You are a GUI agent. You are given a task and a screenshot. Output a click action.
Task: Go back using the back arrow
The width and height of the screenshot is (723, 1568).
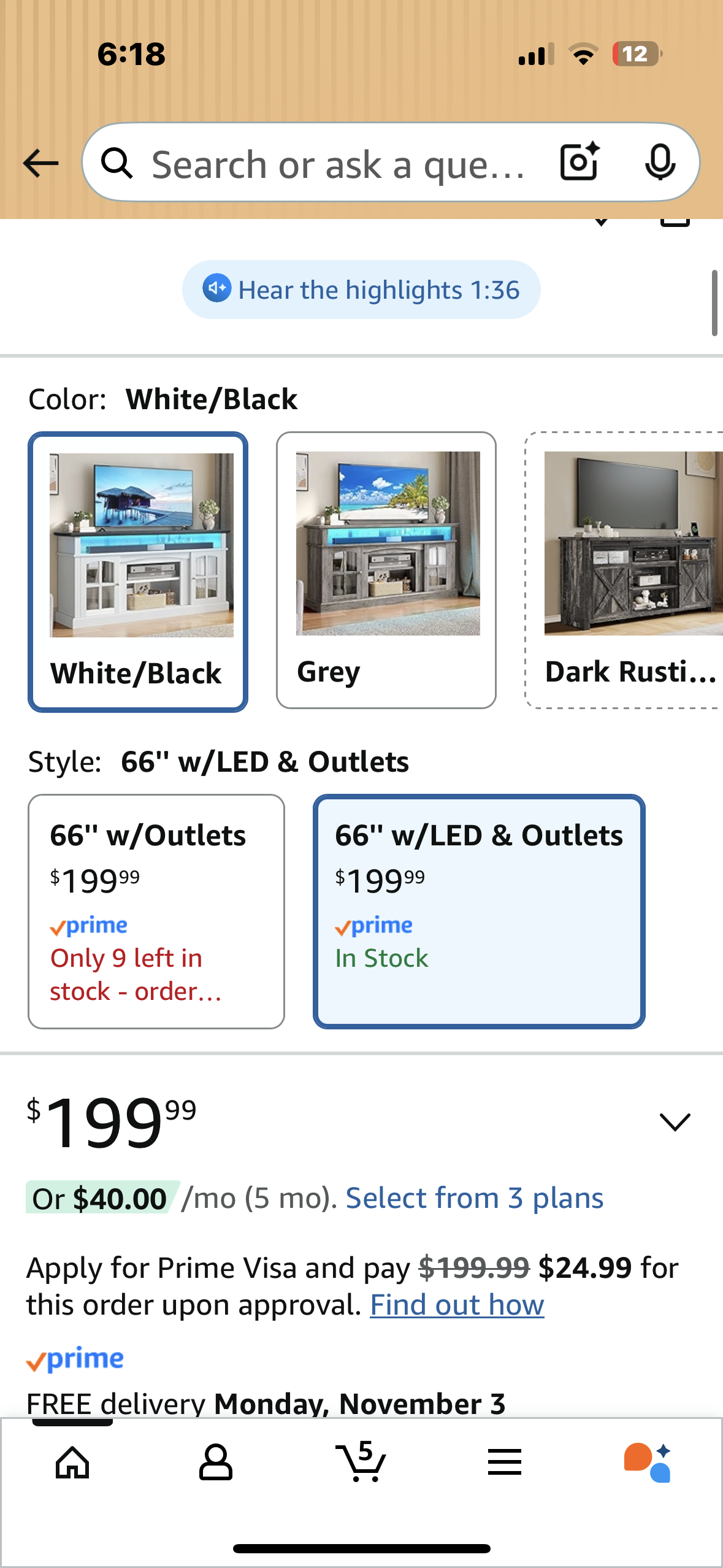[39, 163]
